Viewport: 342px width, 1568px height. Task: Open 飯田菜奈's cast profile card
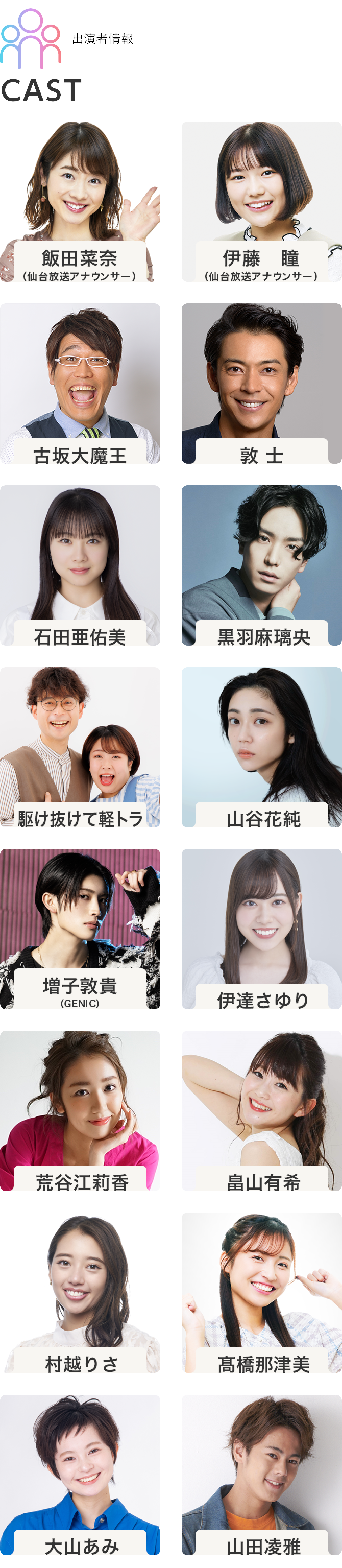80,201
